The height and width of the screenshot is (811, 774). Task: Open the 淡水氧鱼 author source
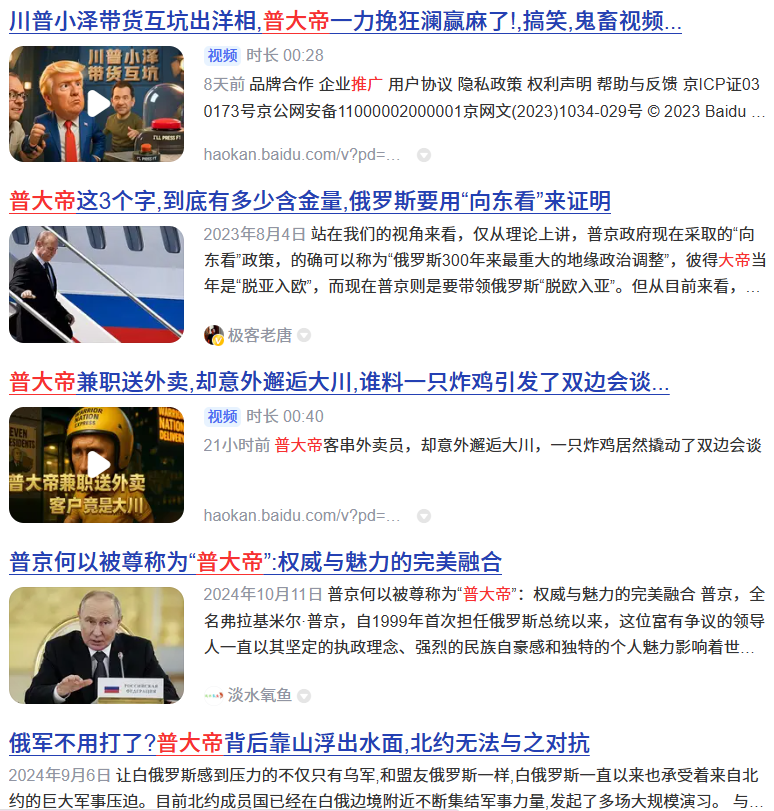pyautogui.click(x=259, y=695)
